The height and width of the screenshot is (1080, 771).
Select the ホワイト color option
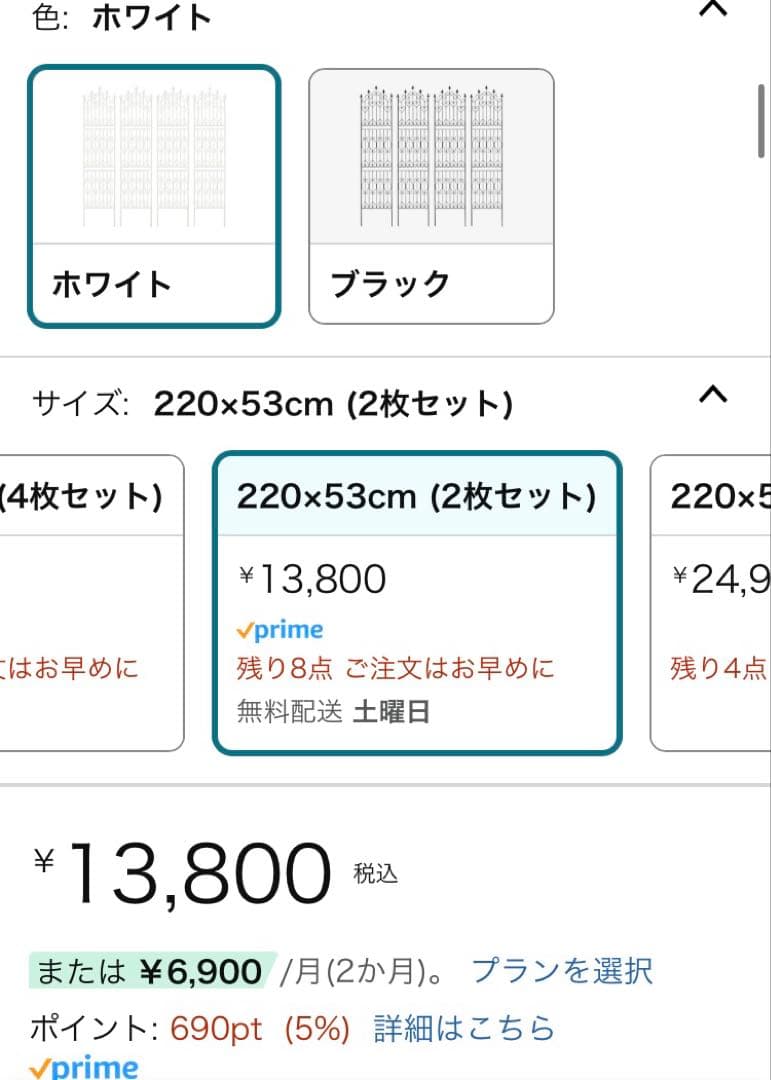pyautogui.click(x=153, y=196)
